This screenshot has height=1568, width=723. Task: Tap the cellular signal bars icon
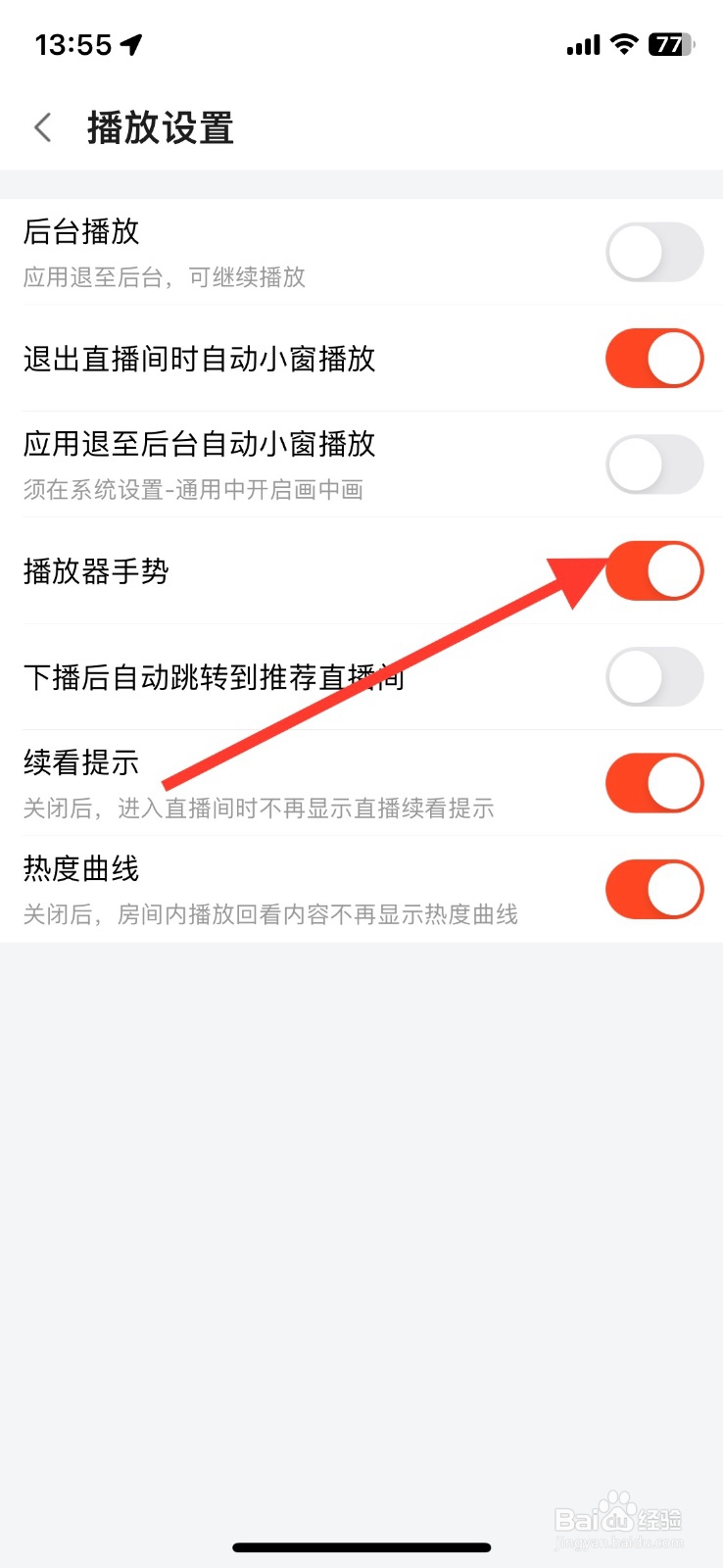(x=582, y=43)
